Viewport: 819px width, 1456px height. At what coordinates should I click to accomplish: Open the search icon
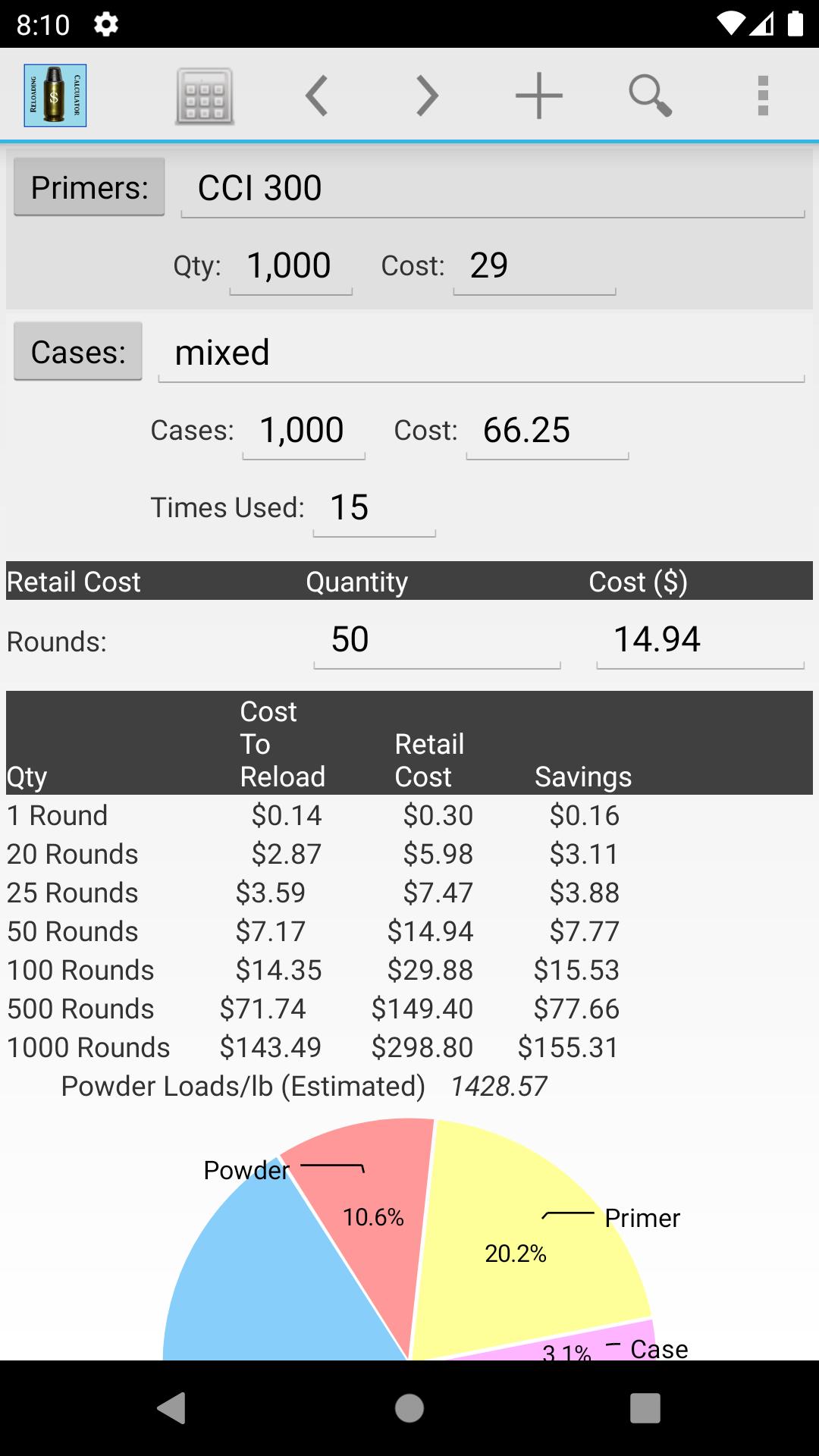(x=650, y=96)
